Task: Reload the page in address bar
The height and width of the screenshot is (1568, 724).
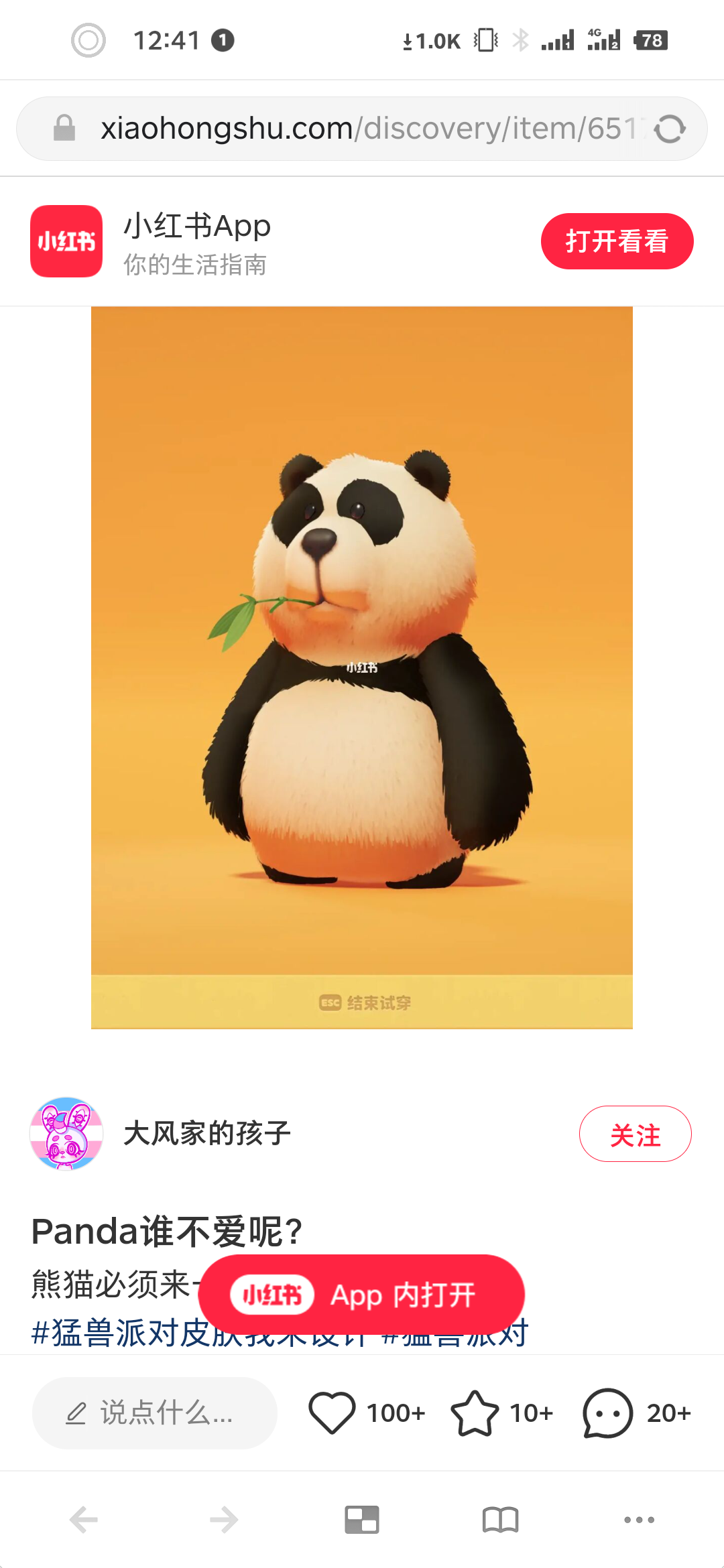Action: point(670,129)
